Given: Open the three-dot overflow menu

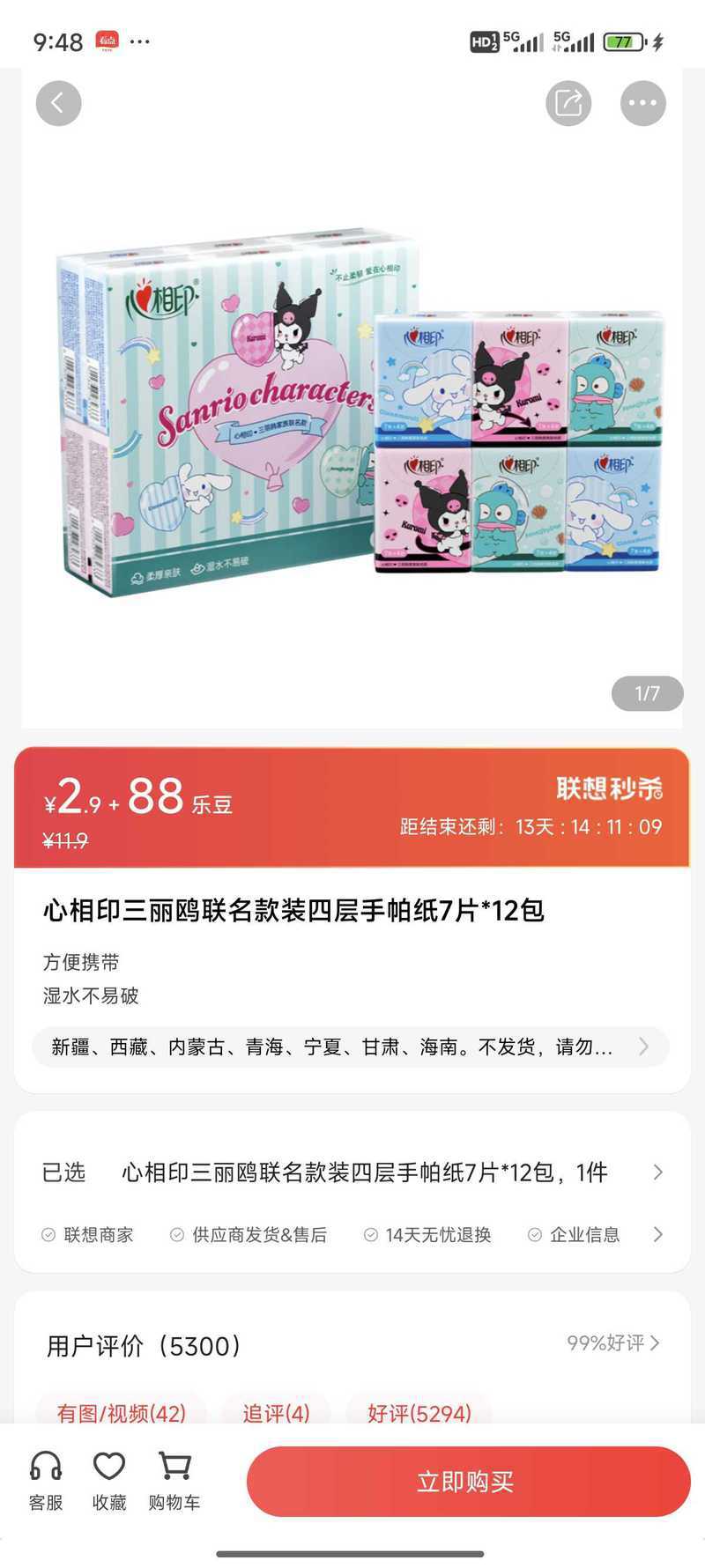Looking at the screenshot, I should click(642, 103).
